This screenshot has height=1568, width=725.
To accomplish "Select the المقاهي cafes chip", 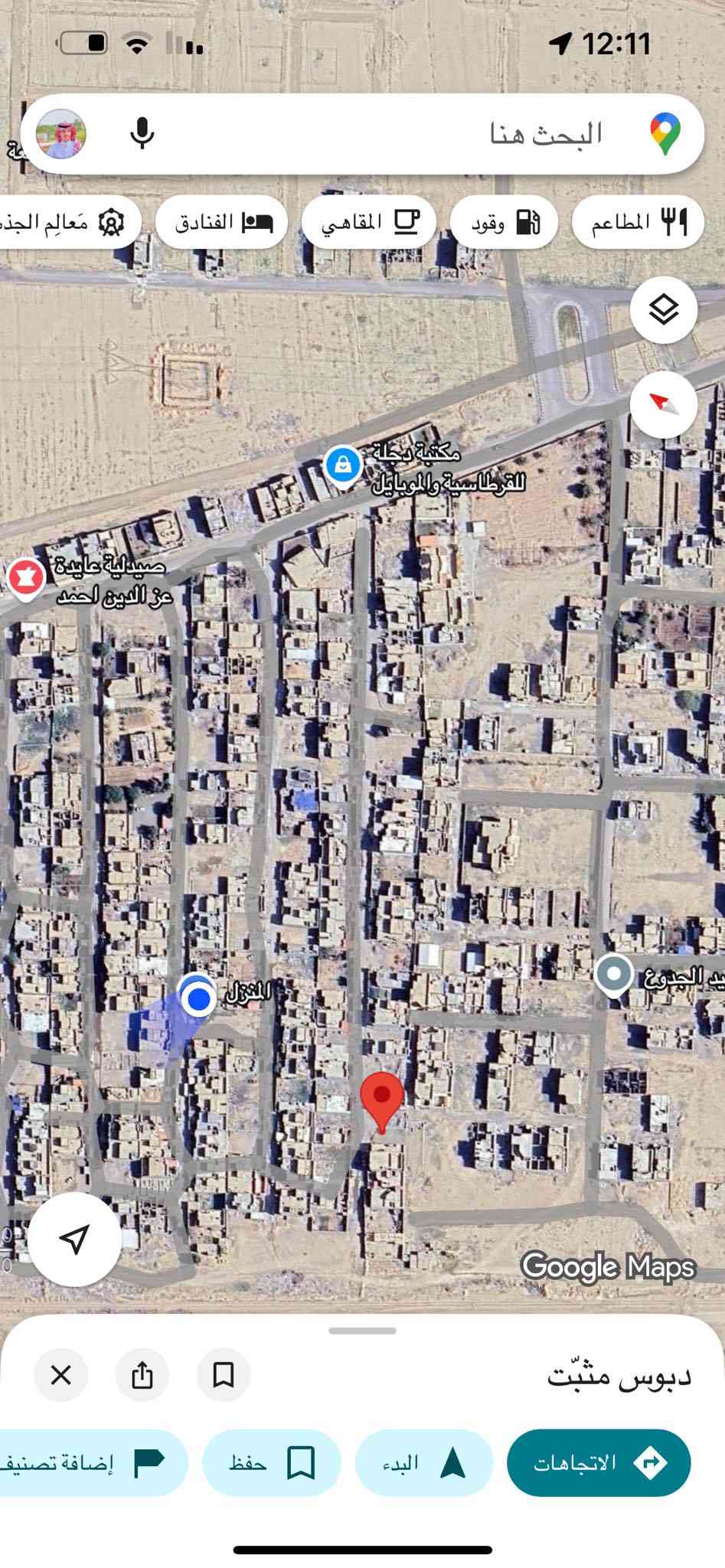I will click(x=369, y=222).
